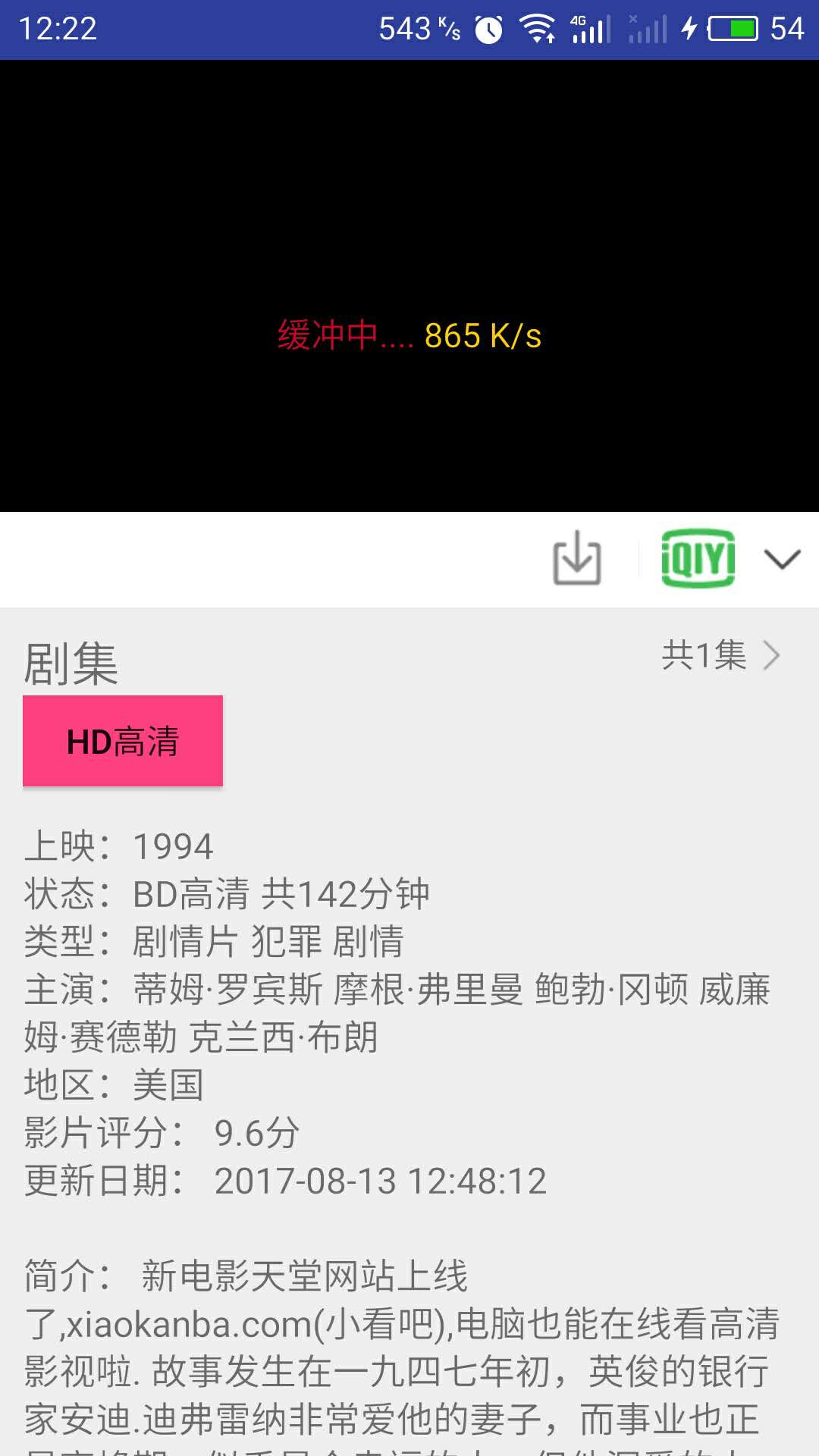Tap the 4G signal strength icon
Screen dimensions: 819x1456
click(x=590, y=28)
